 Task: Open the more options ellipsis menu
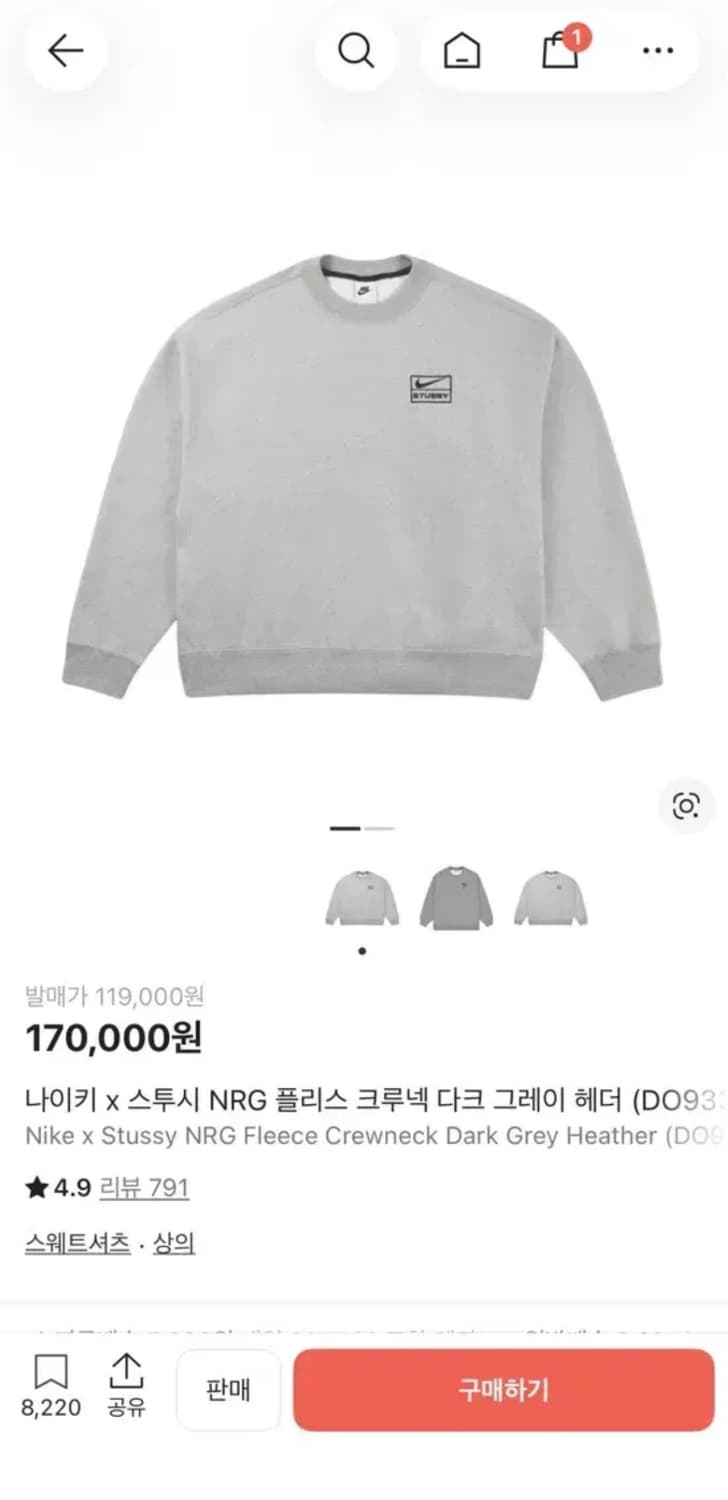(657, 50)
